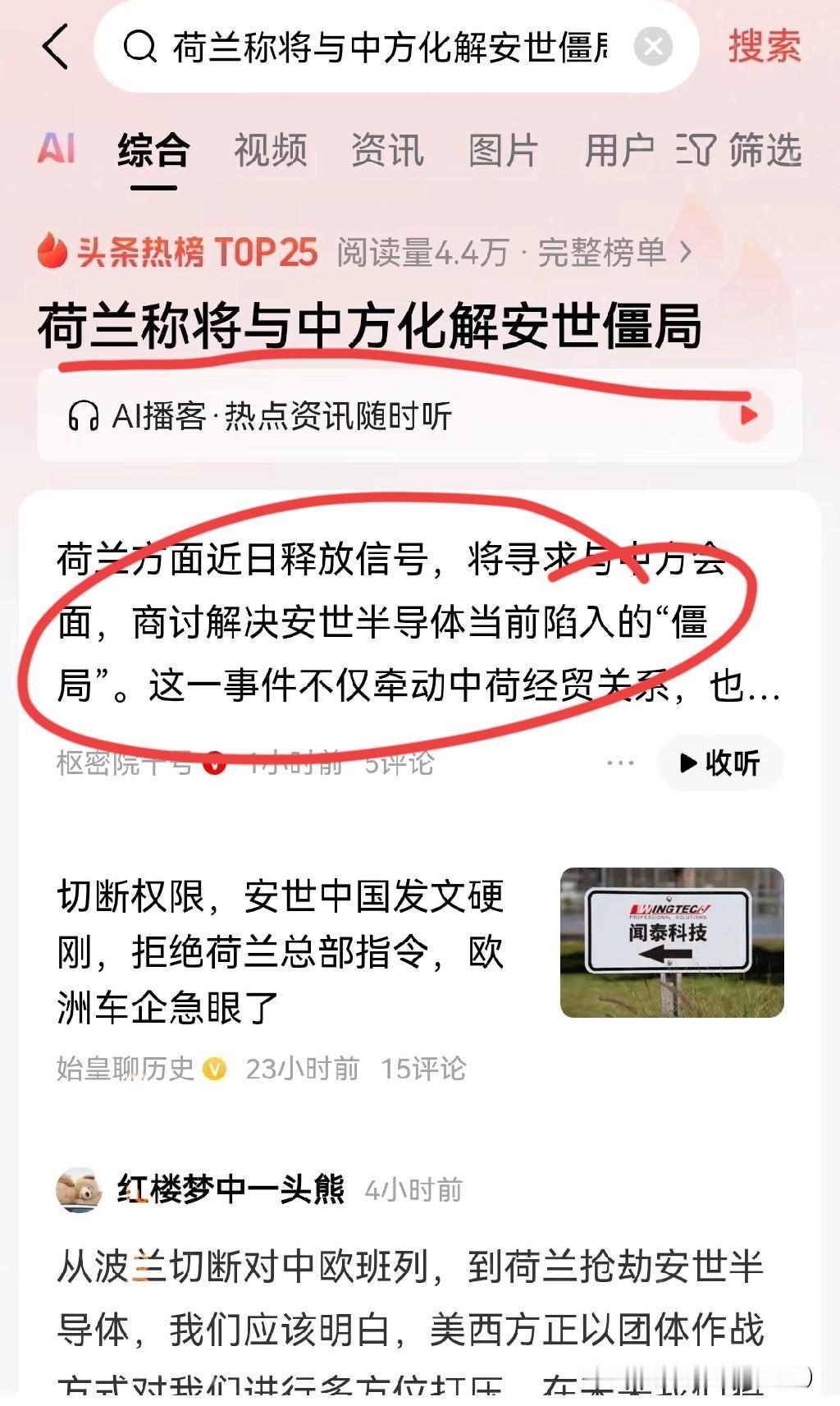Screen dimensions: 840x1406
Task: Open the post starting 从波兰切断对中欧班列
Action: [410, 1297]
